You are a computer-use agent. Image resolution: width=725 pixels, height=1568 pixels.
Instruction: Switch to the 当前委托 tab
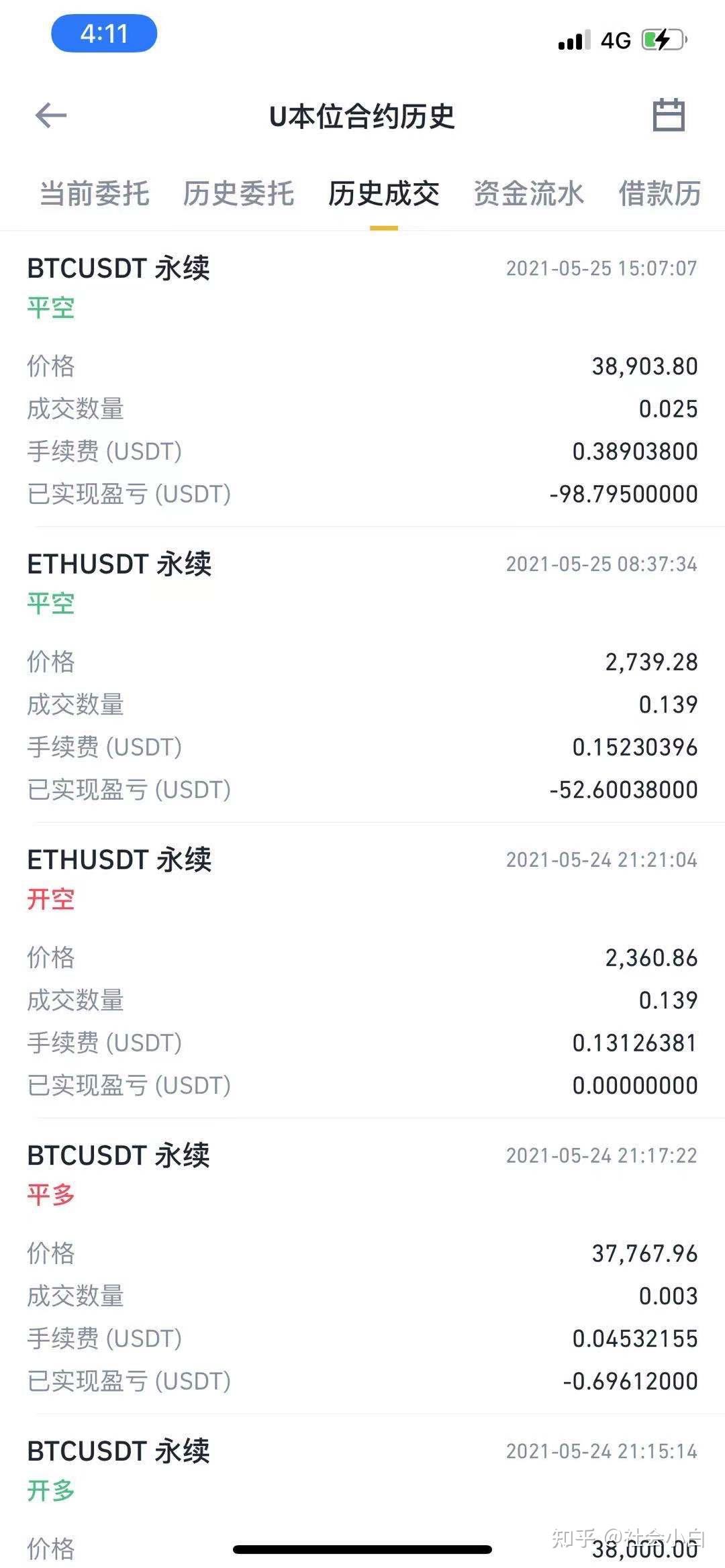pos(93,194)
